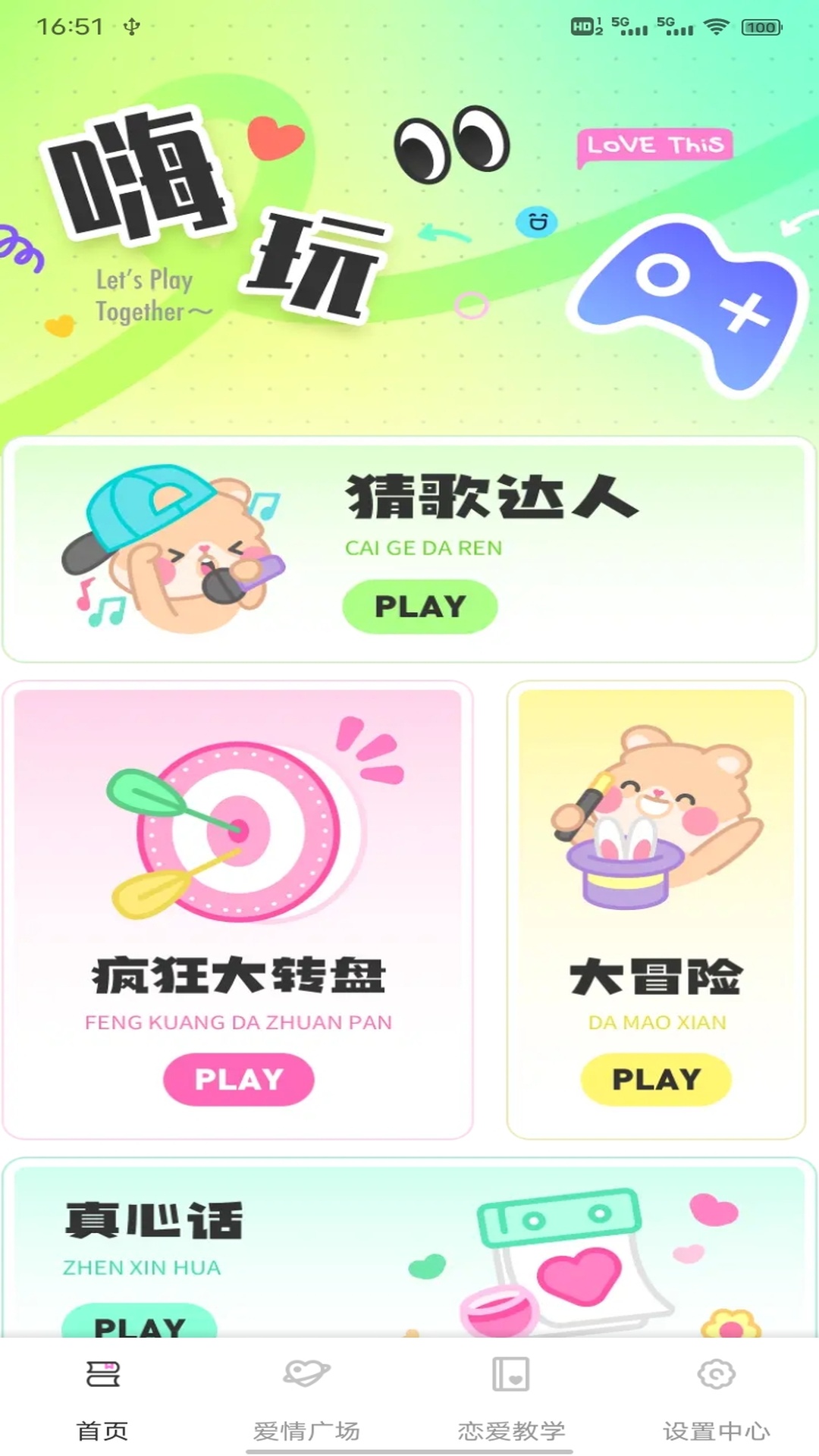Switch to the 恋爱教学 tab

(x=512, y=1424)
